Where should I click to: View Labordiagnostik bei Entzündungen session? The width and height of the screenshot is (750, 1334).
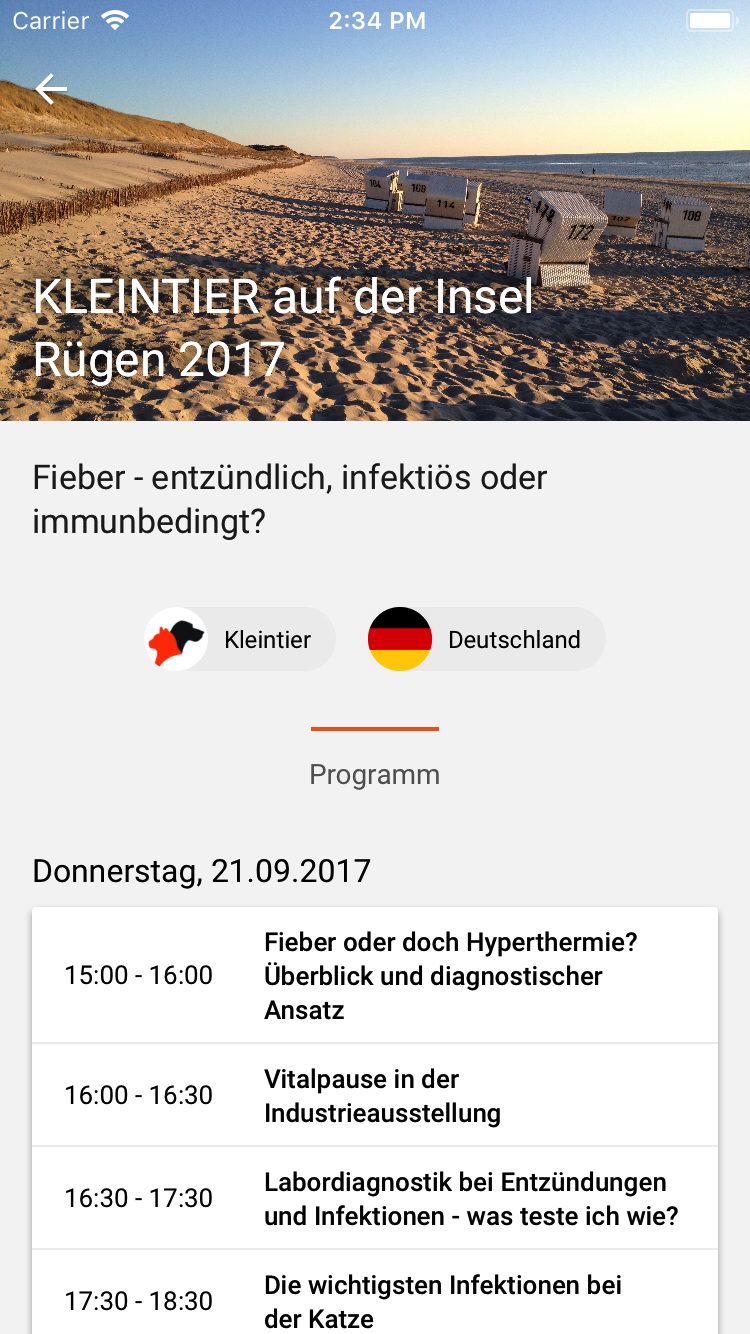(375, 1198)
